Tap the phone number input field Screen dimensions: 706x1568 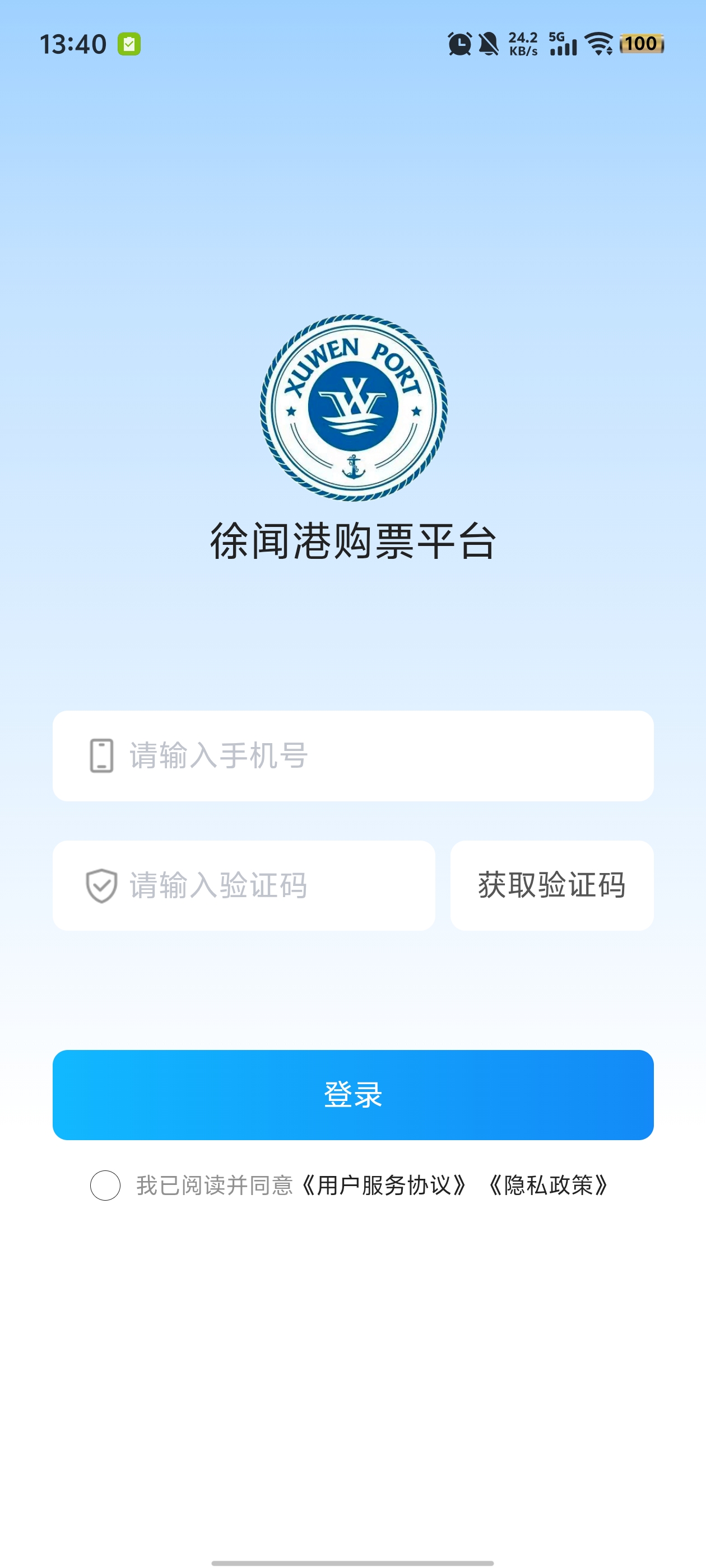[365, 755]
